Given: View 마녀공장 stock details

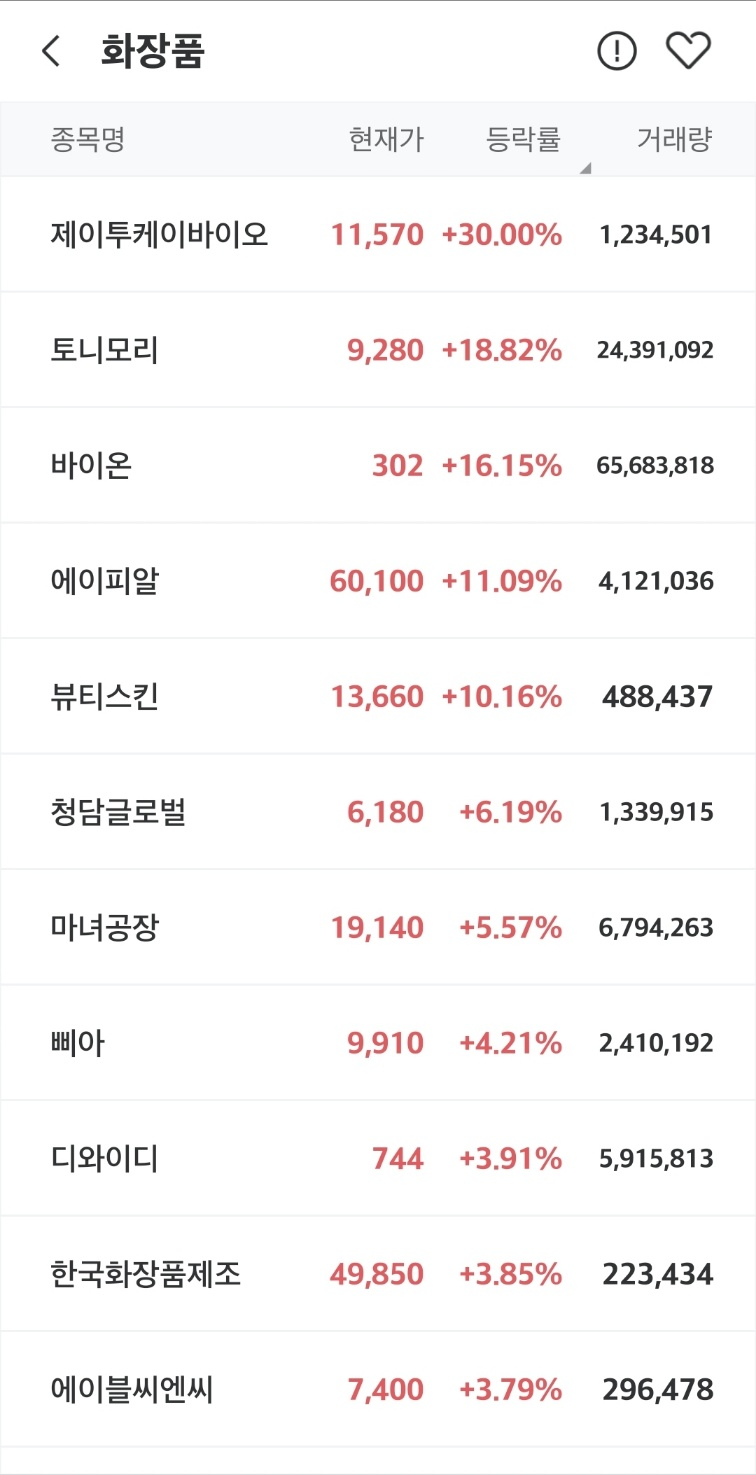Looking at the screenshot, I should coord(378,928).
